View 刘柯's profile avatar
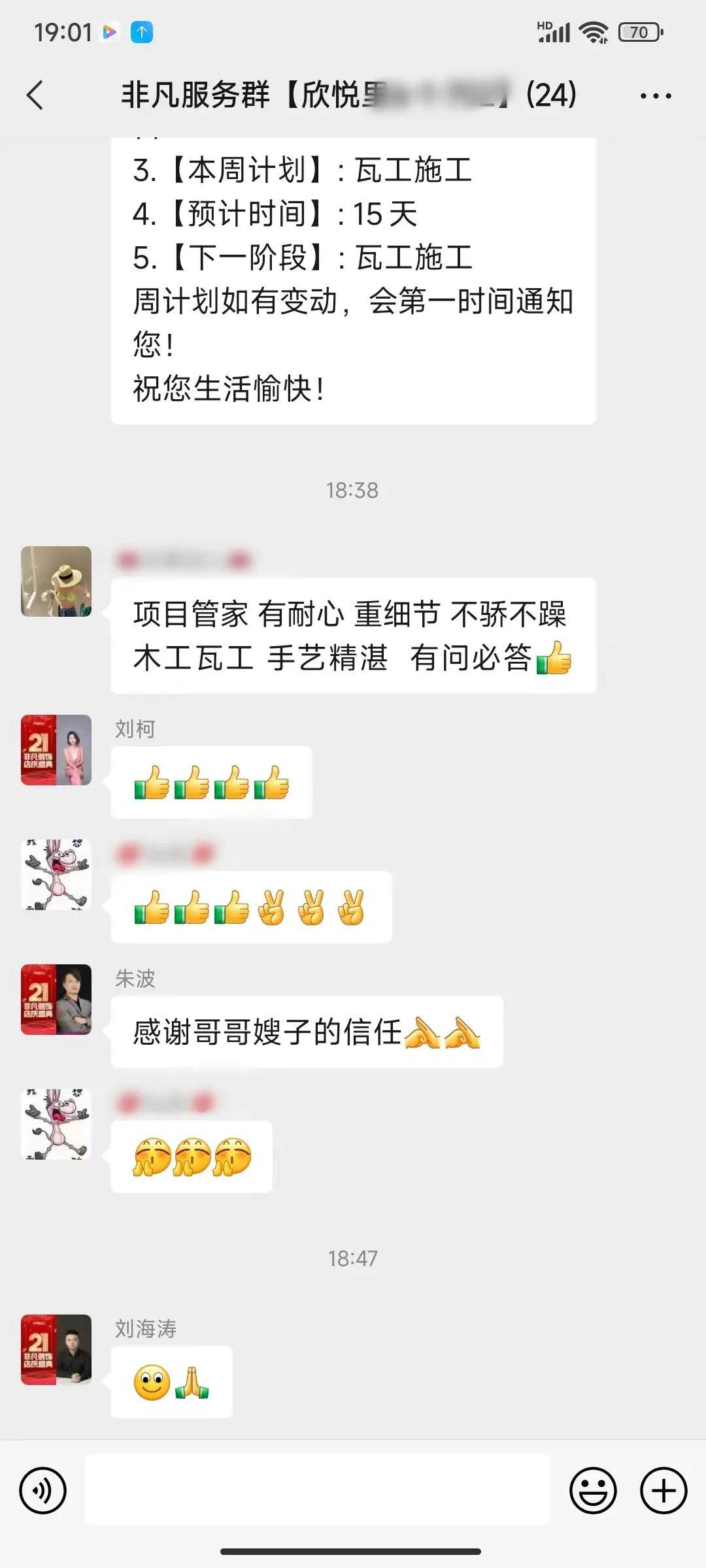 56,750
